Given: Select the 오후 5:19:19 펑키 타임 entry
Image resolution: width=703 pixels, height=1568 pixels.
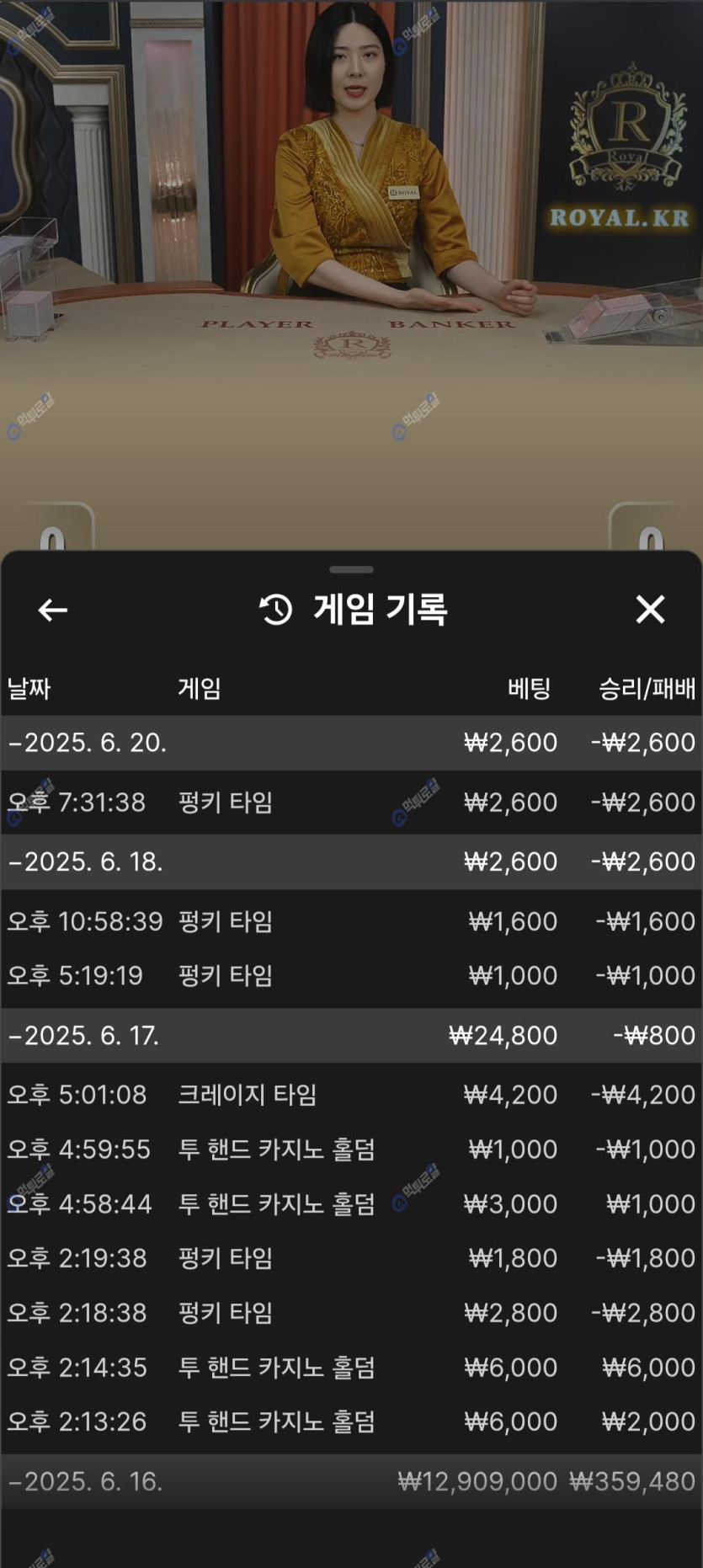Looking at the screenshot, I should pos(351,976).
